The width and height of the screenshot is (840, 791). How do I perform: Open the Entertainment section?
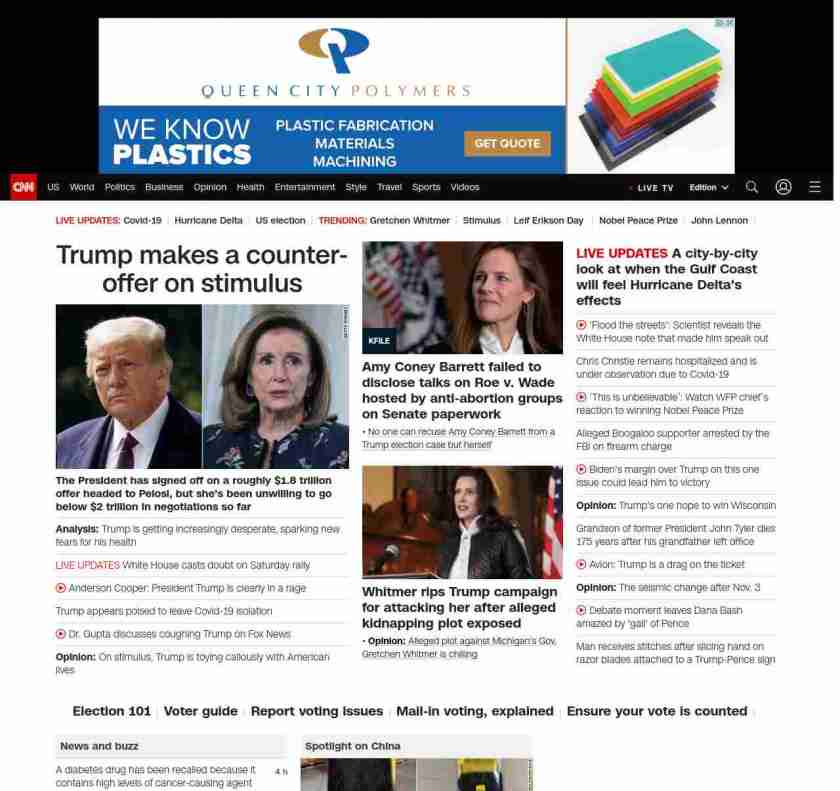305,187
